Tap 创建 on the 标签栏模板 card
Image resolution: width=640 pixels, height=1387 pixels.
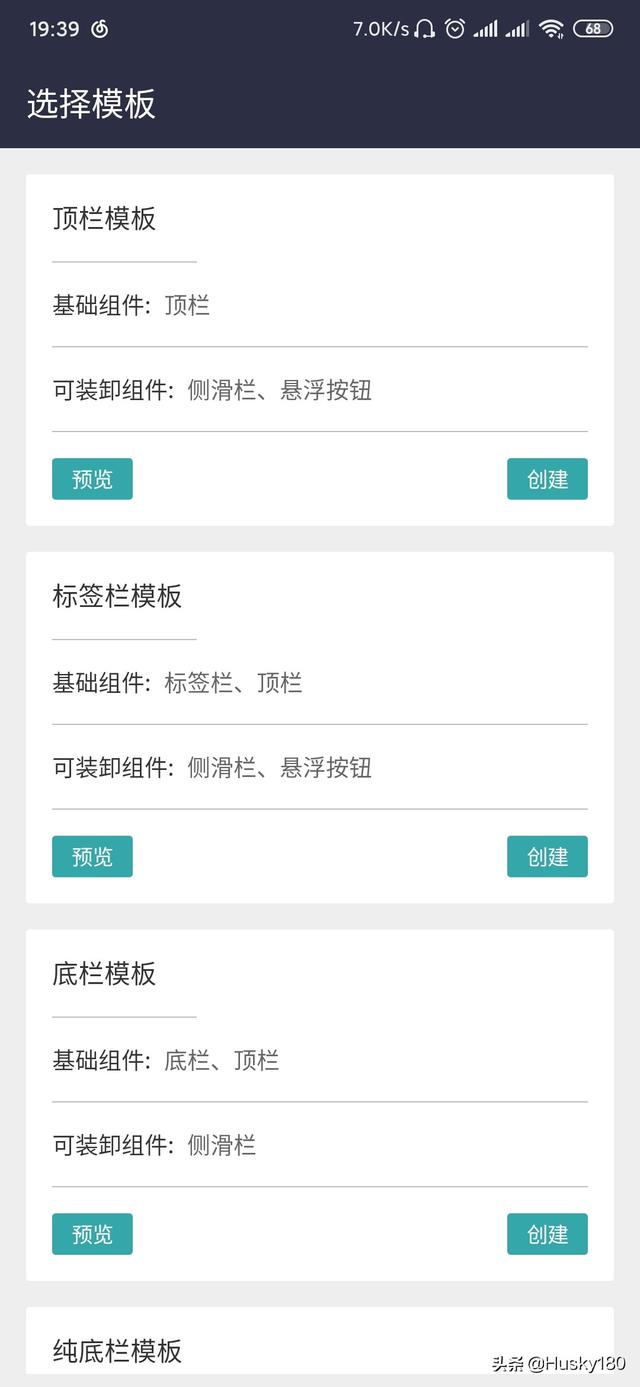coord(547,857)
